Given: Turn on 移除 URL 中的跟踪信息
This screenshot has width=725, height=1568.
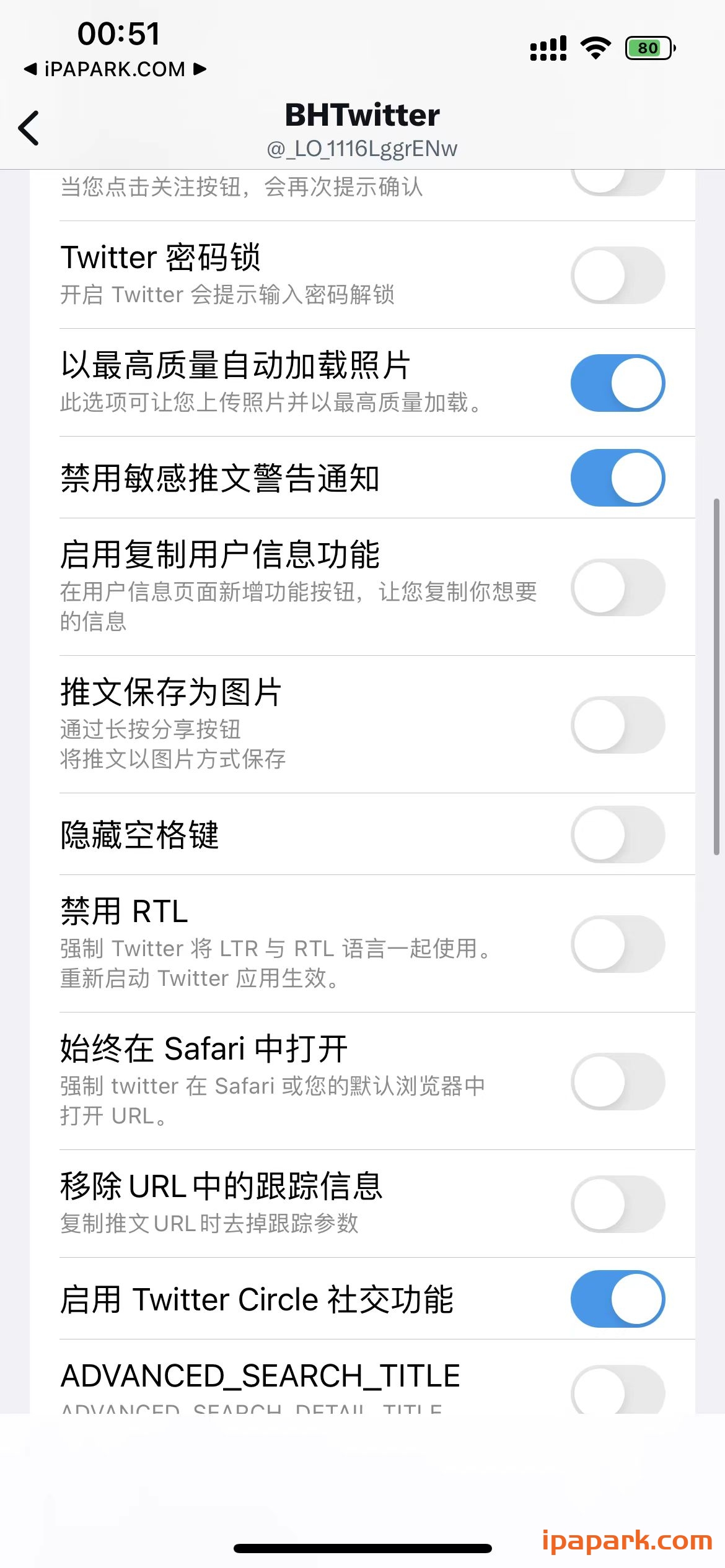Looking at the screenshot, I should 617,1203.
